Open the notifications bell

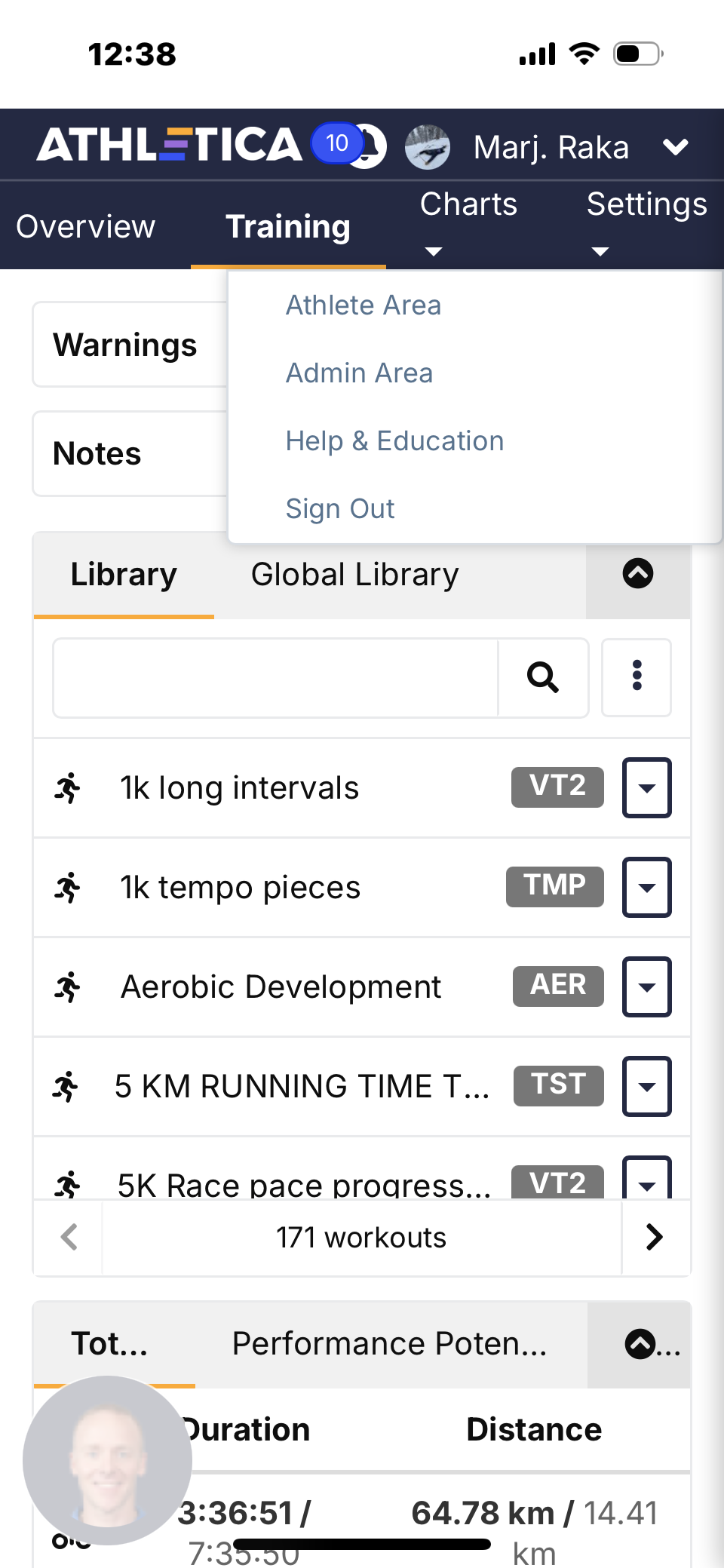pyautogui.click(x=367, y=146)
